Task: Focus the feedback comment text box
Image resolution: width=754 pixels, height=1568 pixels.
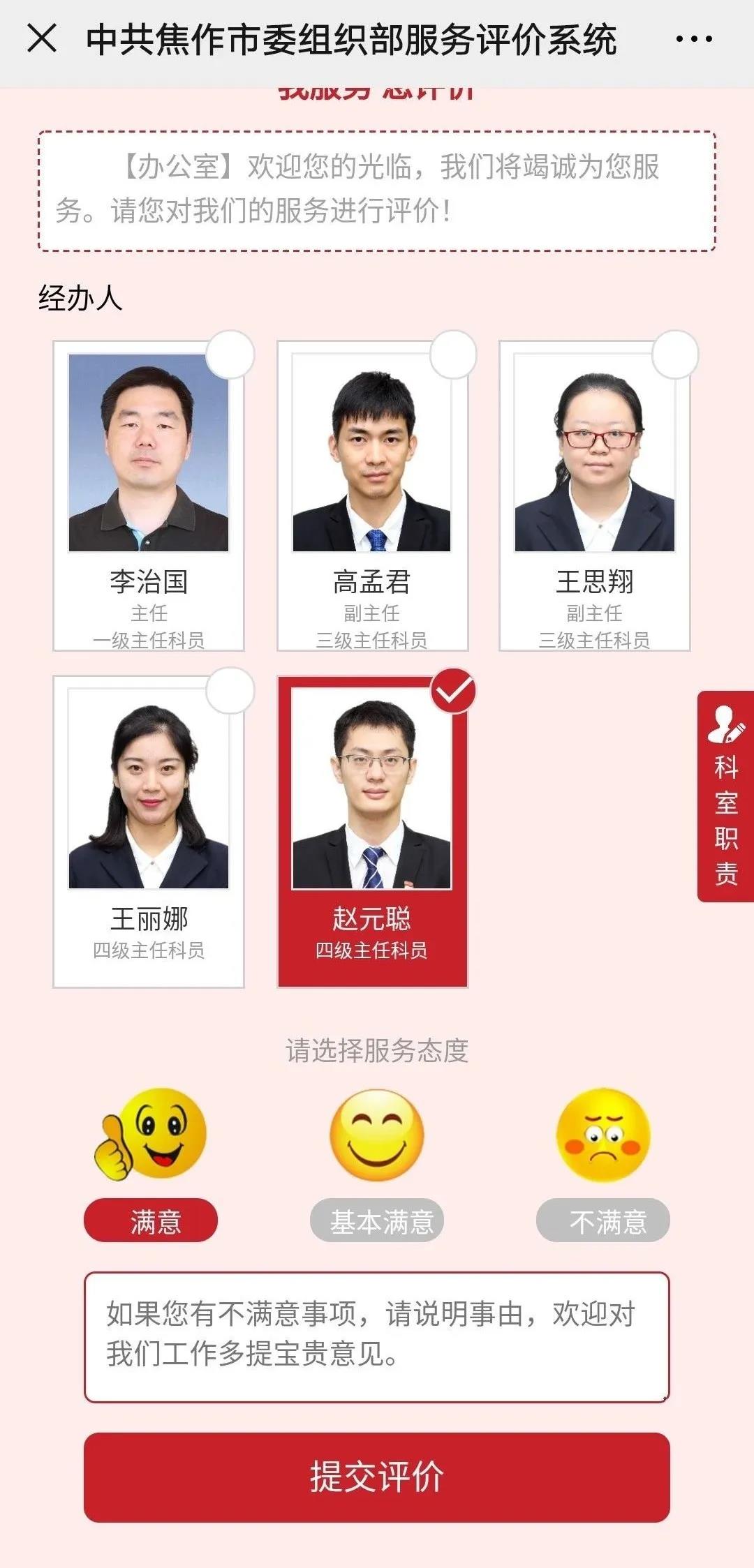Action: tap(377, 1336)
